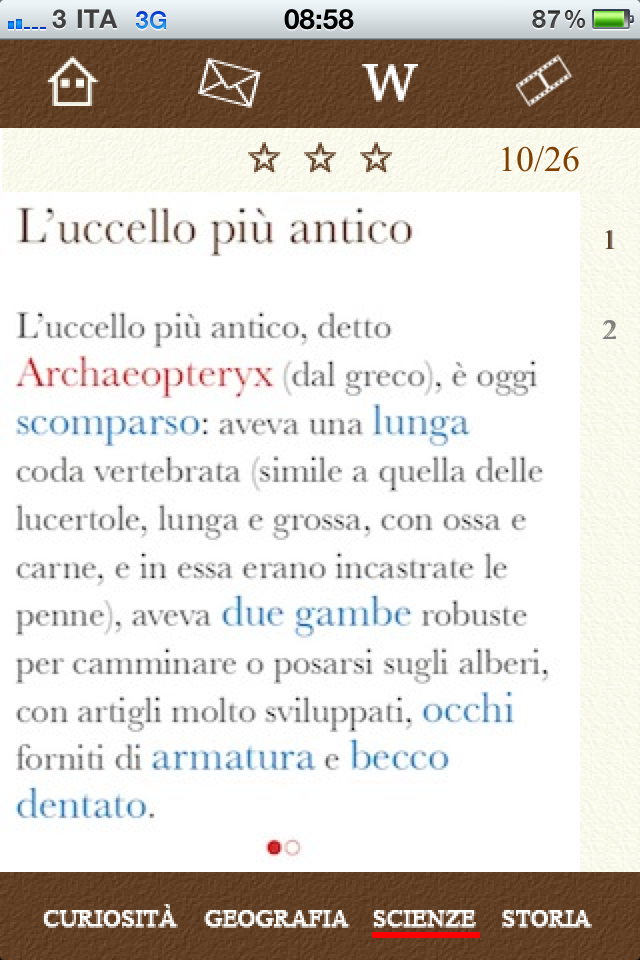
Task: Rate with the third star
Action: point(376,158)
